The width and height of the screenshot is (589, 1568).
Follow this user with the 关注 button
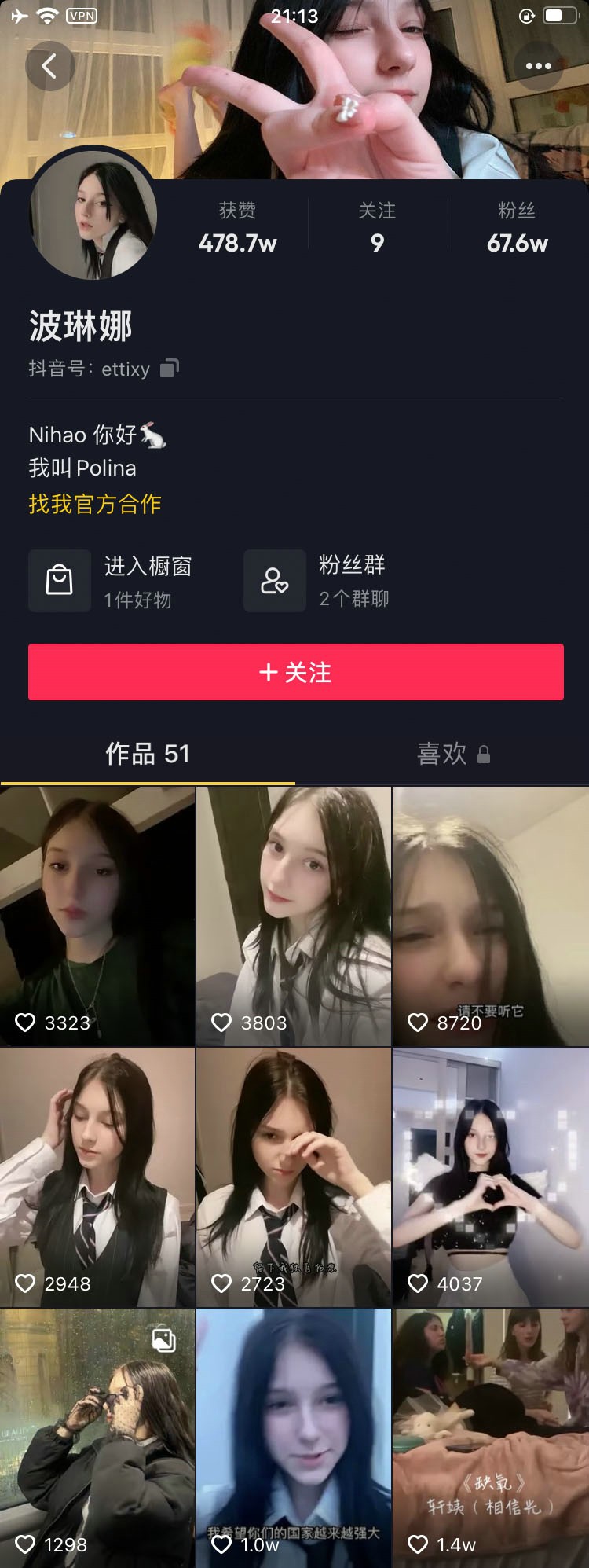tap(295, 672)
